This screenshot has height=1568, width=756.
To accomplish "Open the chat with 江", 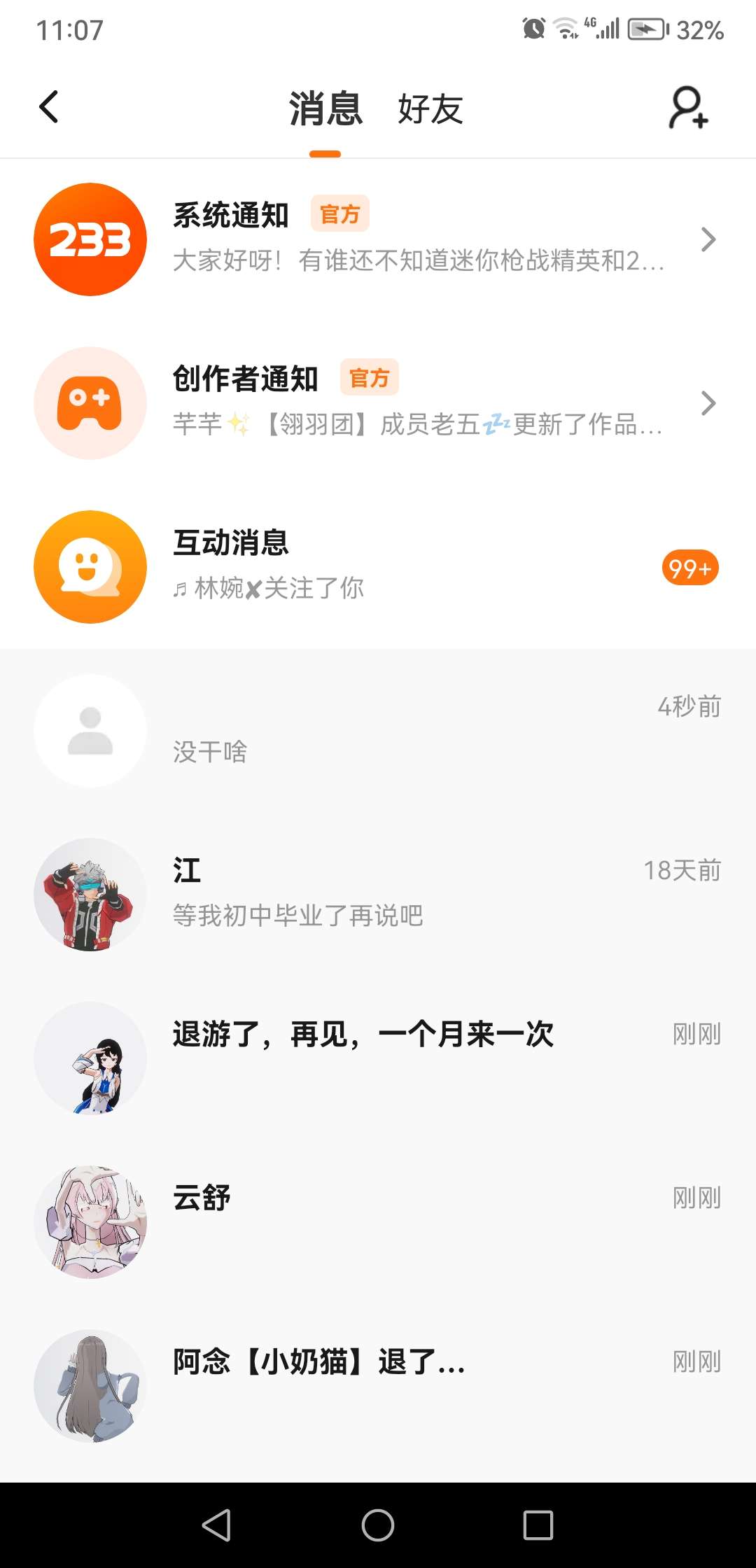I will tap(378, 895).
